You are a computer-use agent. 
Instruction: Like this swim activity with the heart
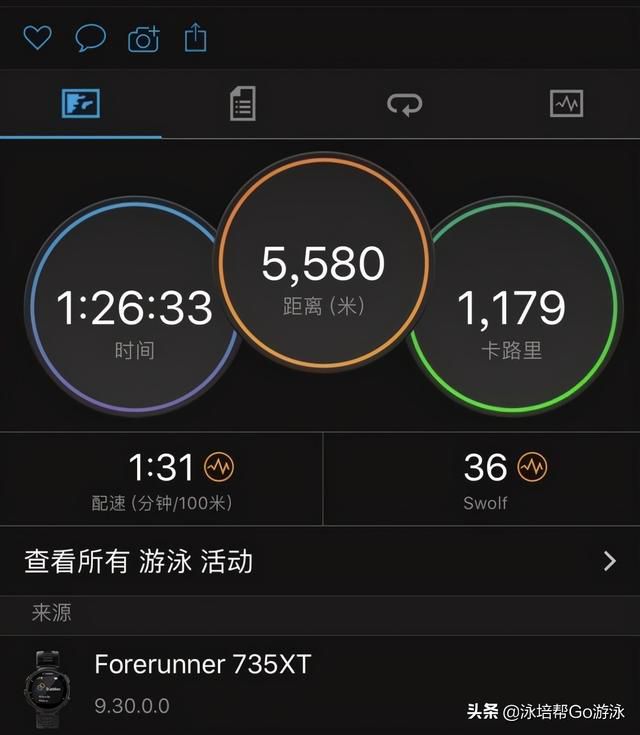[x=37, y=39]
